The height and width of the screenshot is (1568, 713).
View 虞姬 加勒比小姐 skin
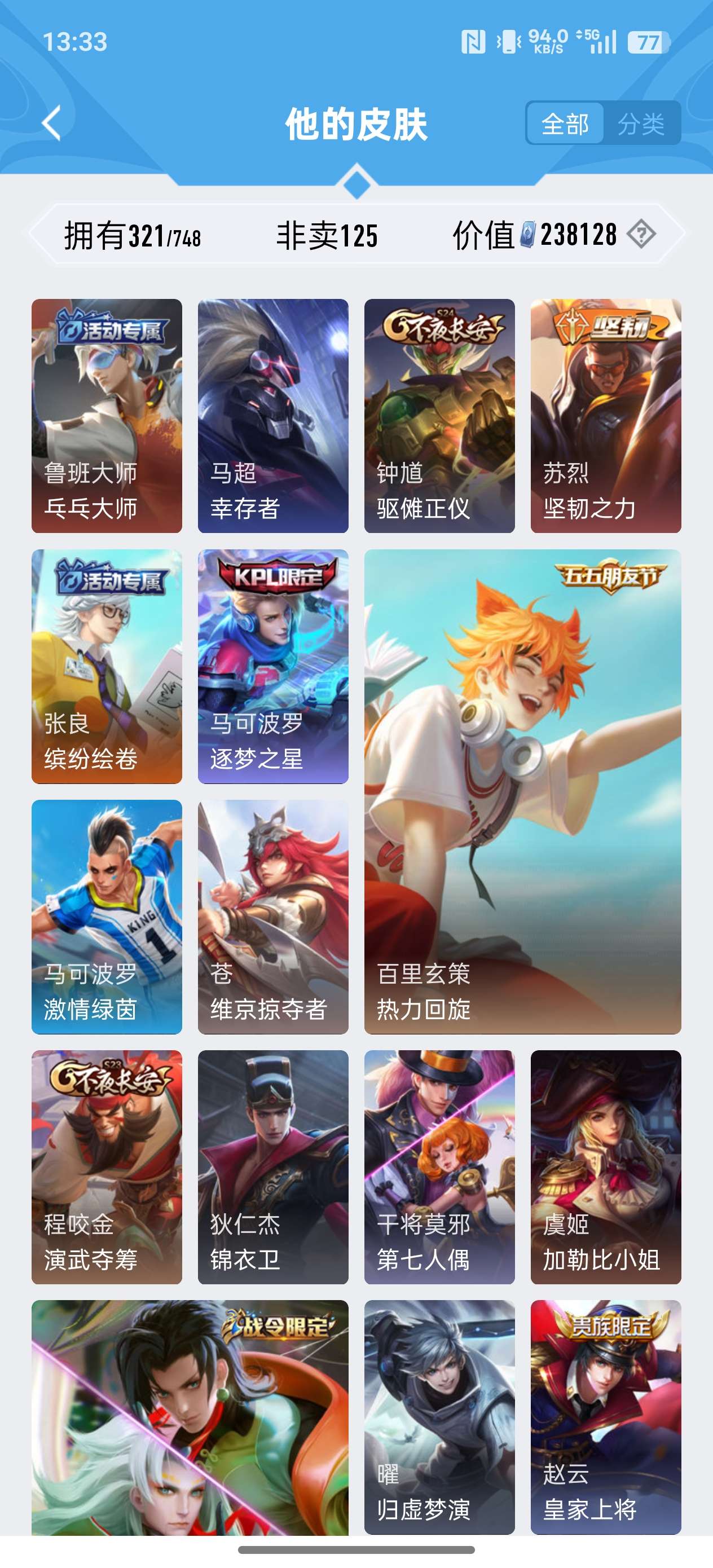pos(605,1167)
